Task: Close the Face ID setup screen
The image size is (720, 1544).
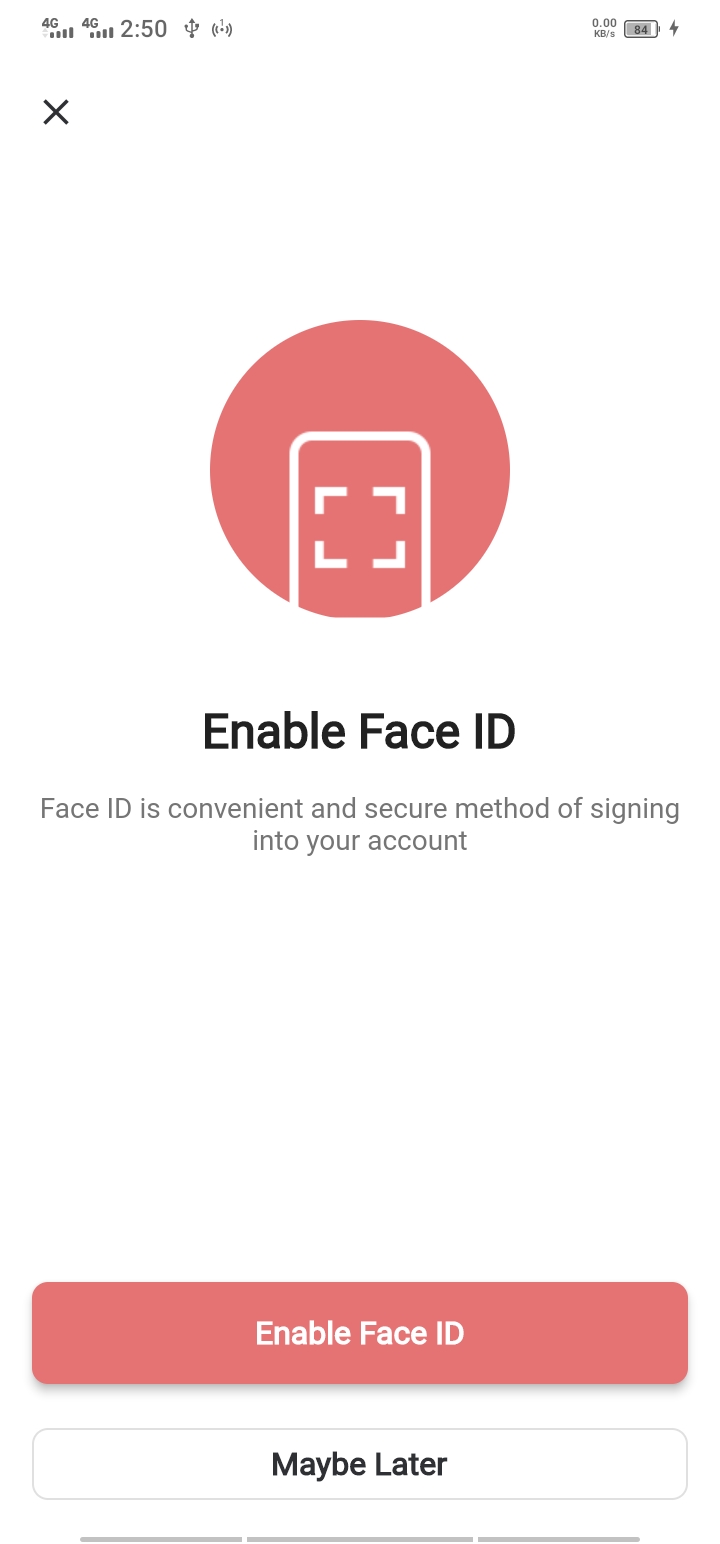Action: [x=56, y=112]
